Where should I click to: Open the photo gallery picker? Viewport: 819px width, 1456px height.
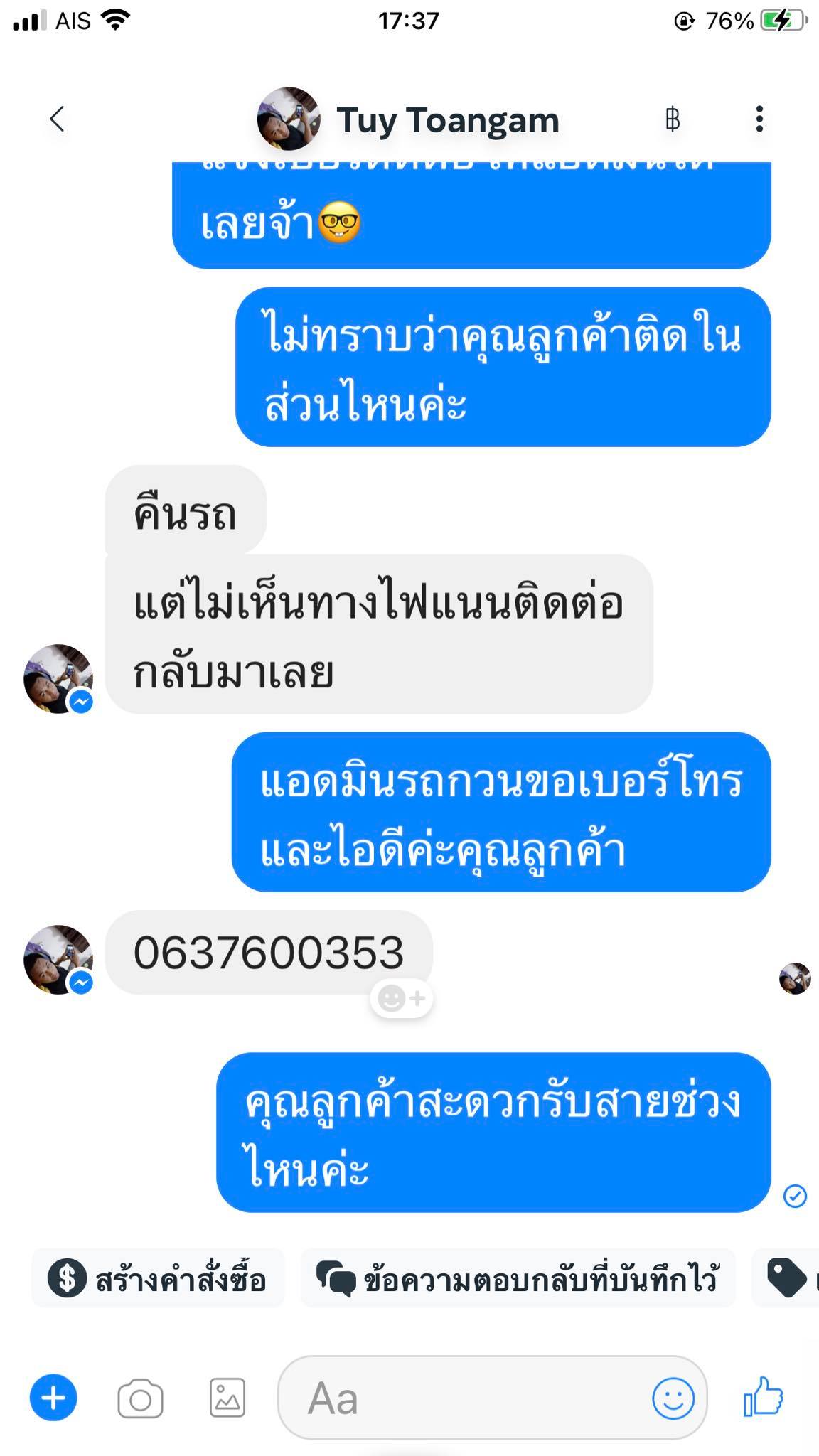click(x=227, y=1398)
